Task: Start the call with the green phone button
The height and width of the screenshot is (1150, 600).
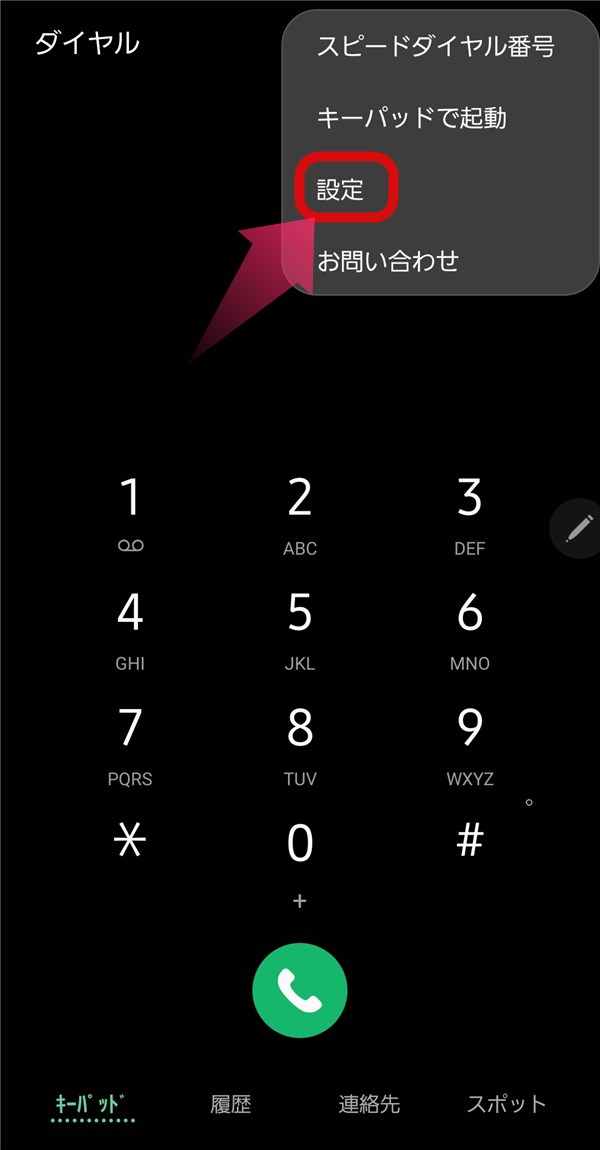Action: 300,990
